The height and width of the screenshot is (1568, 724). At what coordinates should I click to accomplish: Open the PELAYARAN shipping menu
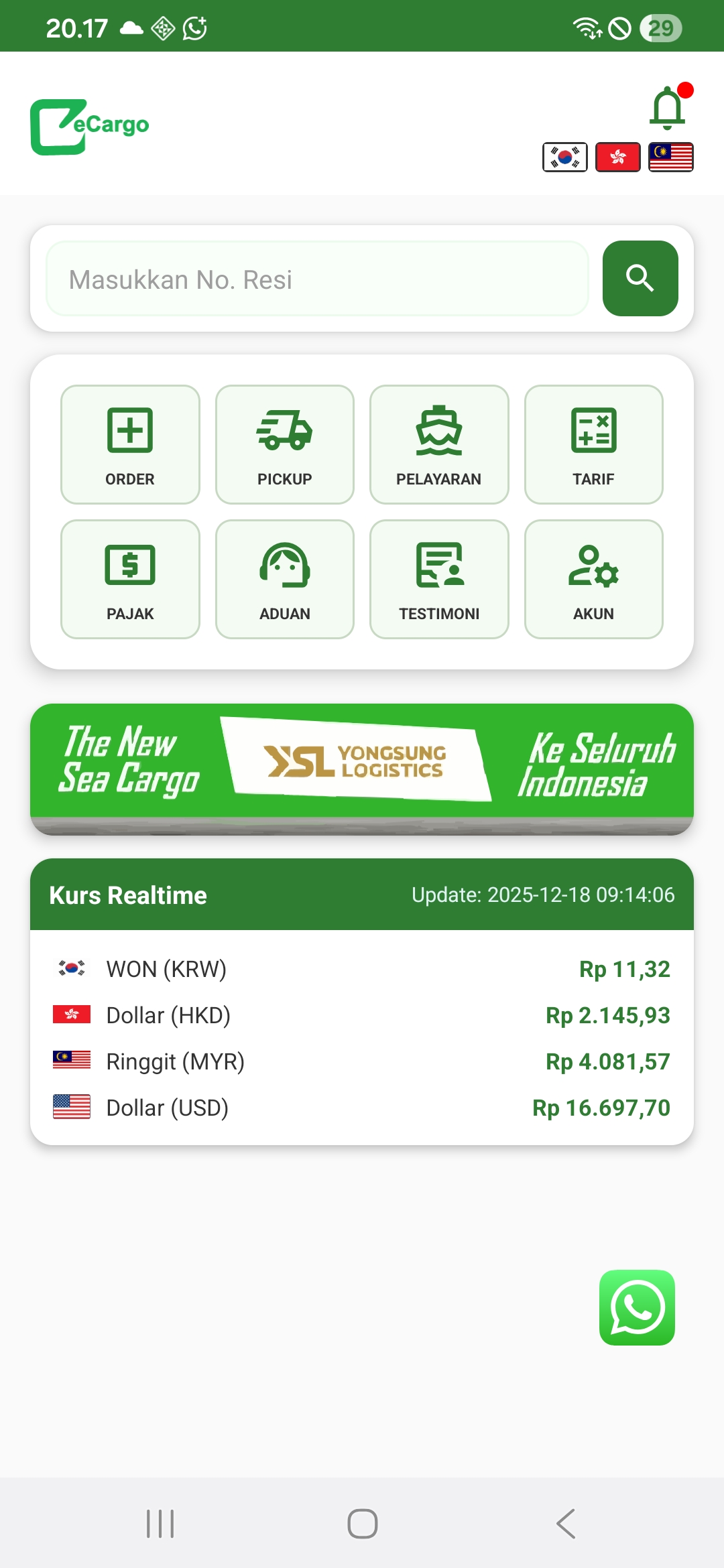[439, 444]
